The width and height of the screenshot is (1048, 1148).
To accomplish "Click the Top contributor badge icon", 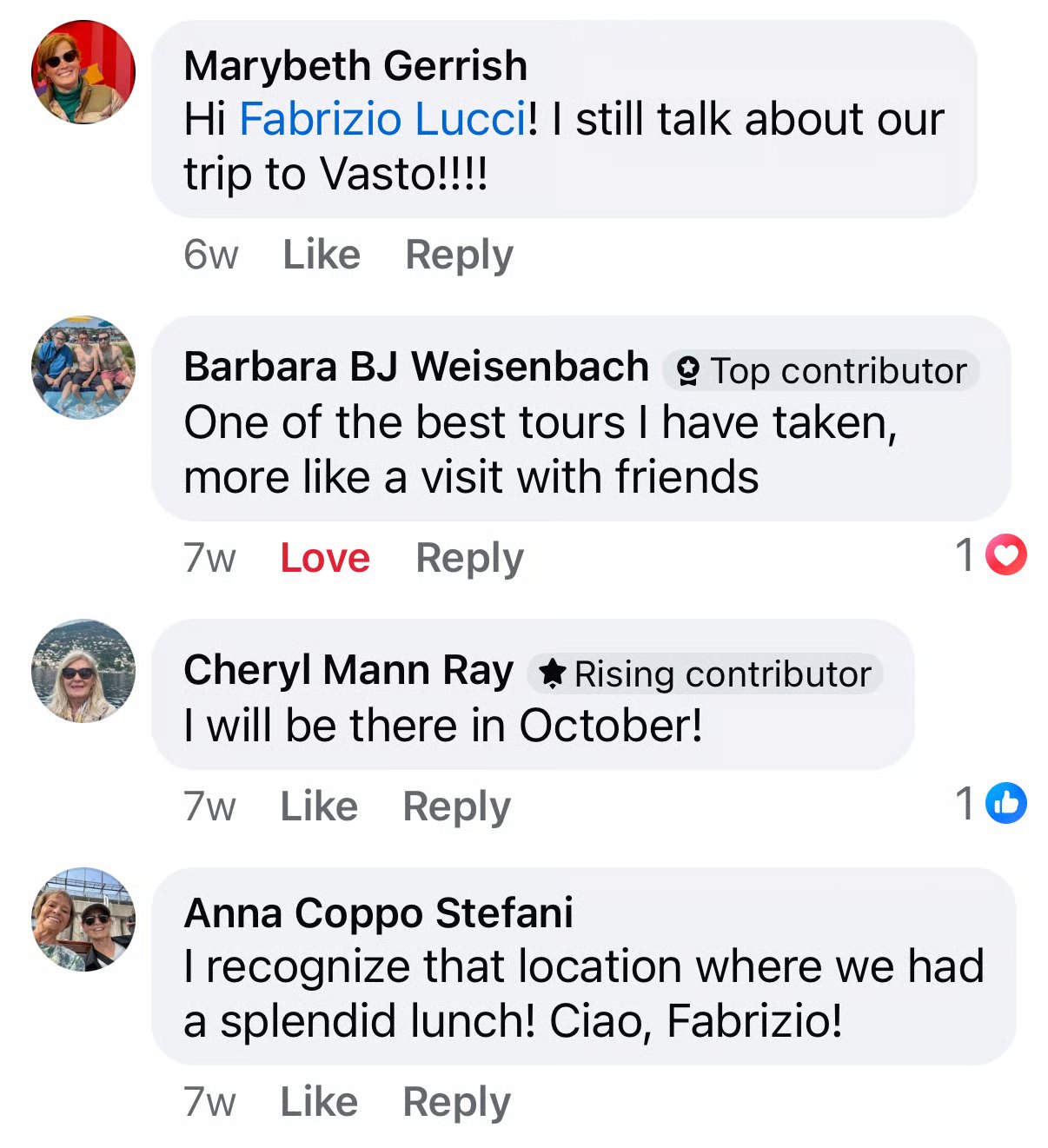I will point(688,370).
